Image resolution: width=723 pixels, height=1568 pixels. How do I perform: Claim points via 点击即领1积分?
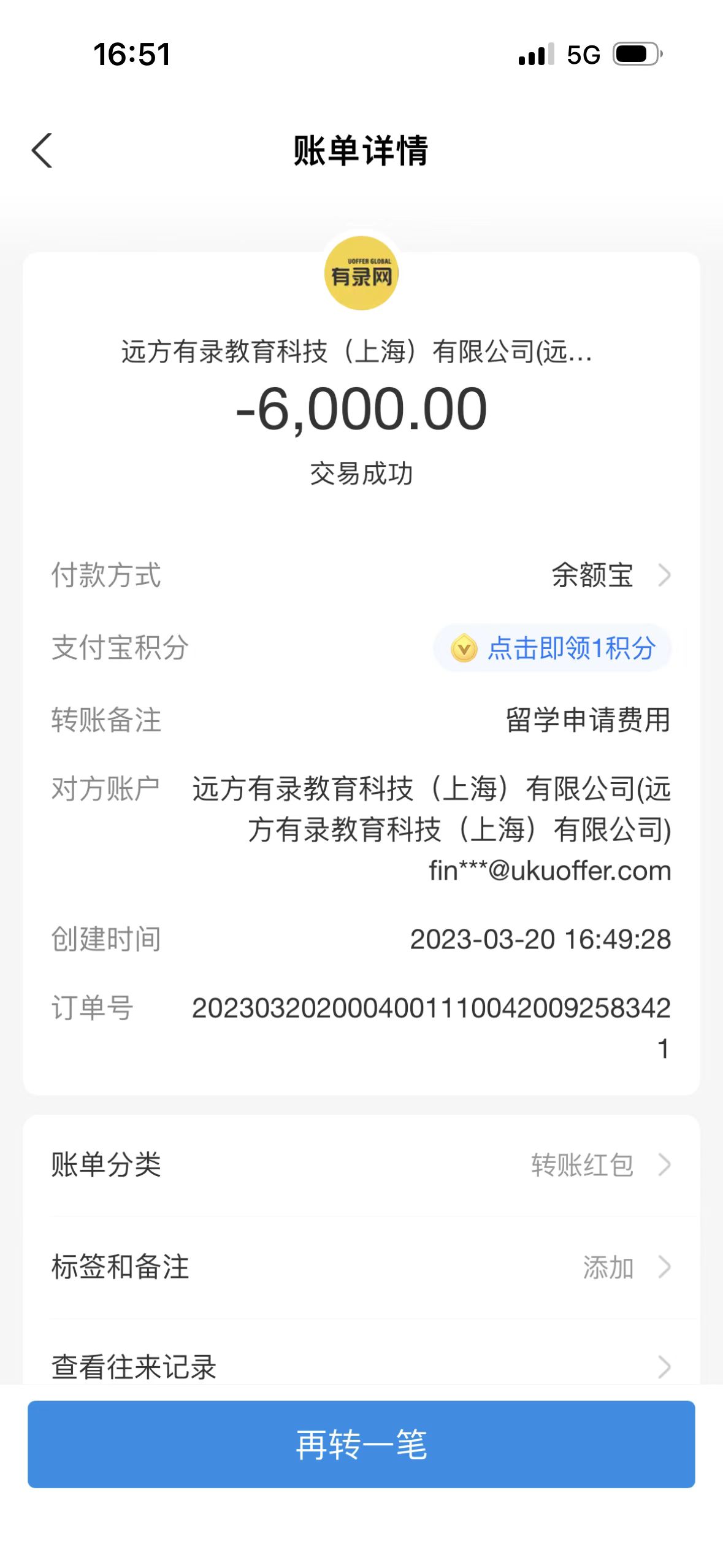click(553, 648)
